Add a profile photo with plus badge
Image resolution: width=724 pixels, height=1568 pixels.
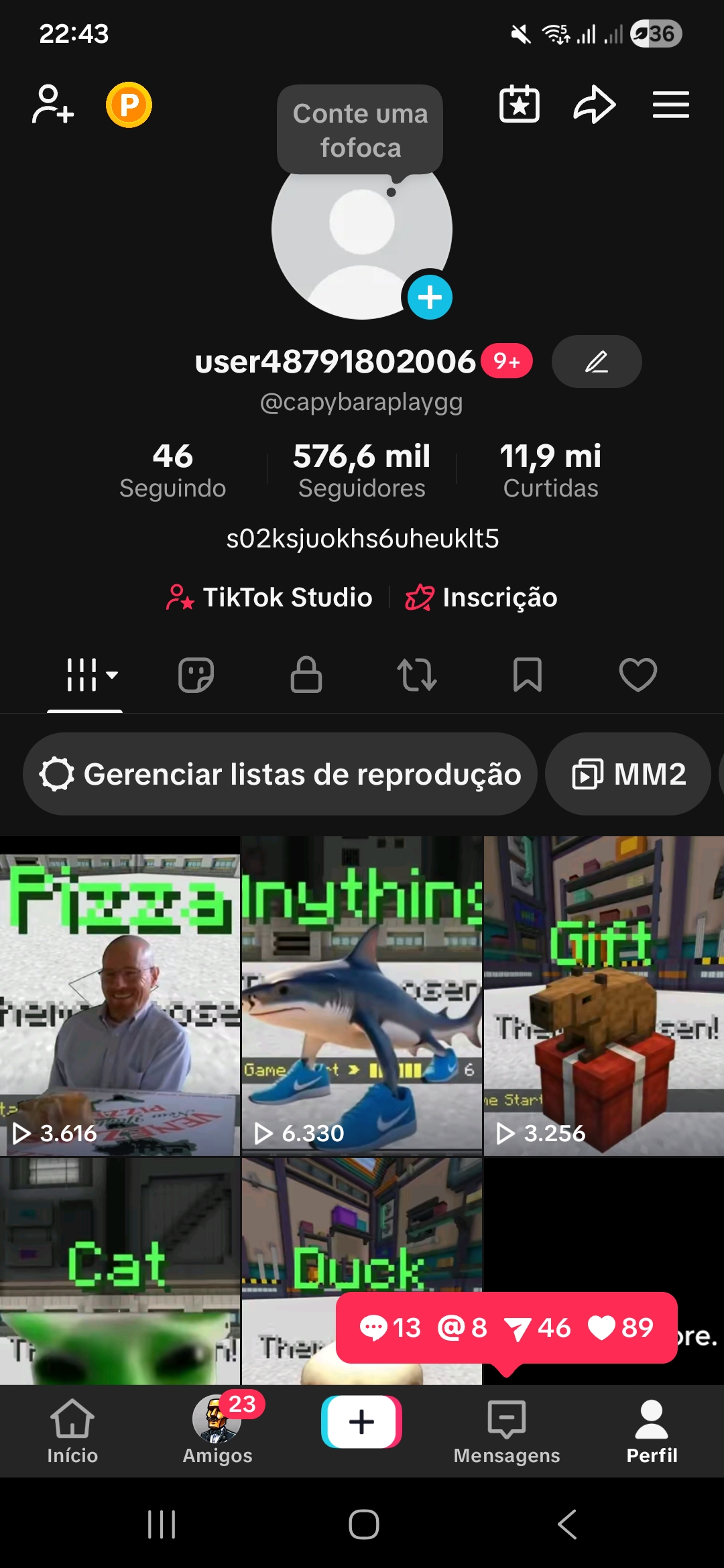[x=430, y=297]
